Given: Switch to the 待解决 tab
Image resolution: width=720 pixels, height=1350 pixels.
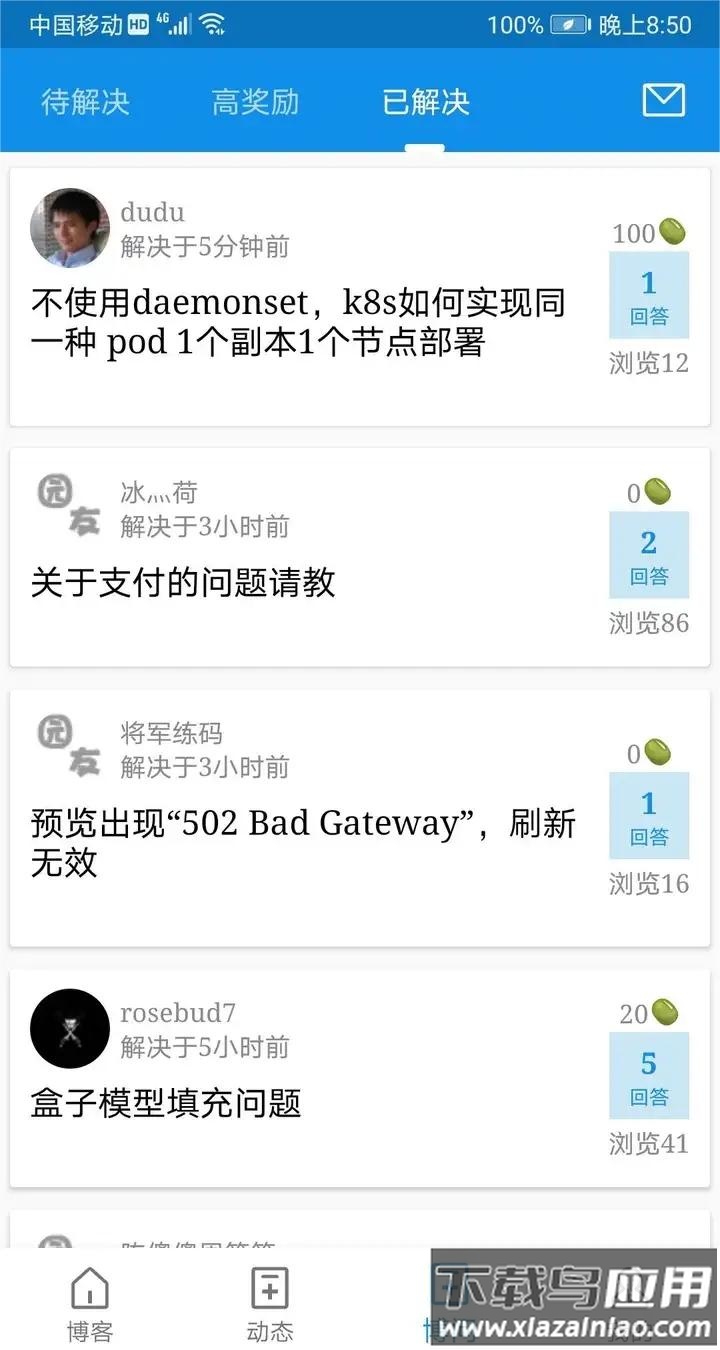Looking at the screenshot, I should (87, 101).
